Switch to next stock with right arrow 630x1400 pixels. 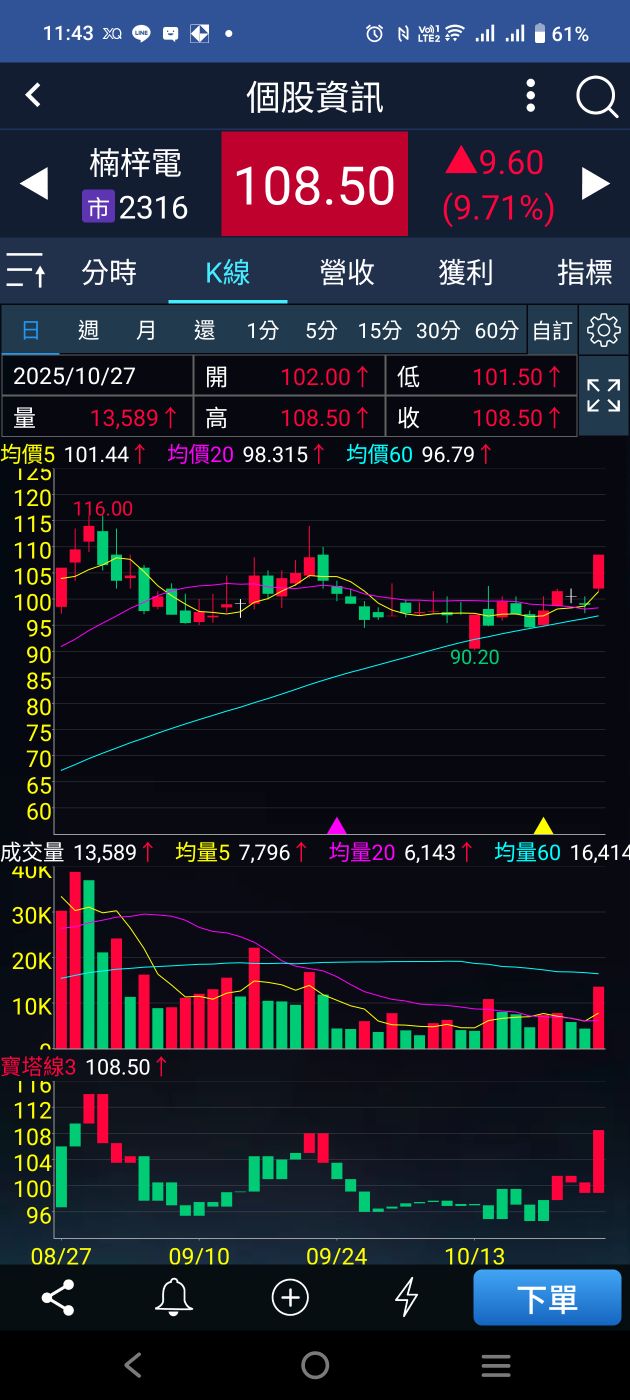596,184
